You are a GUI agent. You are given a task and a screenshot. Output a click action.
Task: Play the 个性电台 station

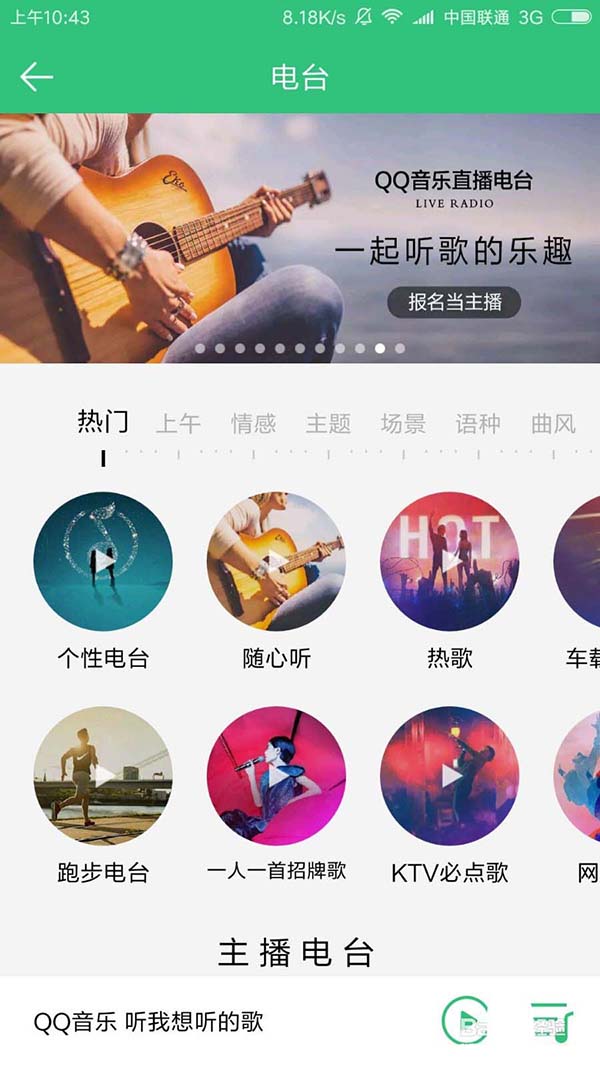(x=103, y=561)
